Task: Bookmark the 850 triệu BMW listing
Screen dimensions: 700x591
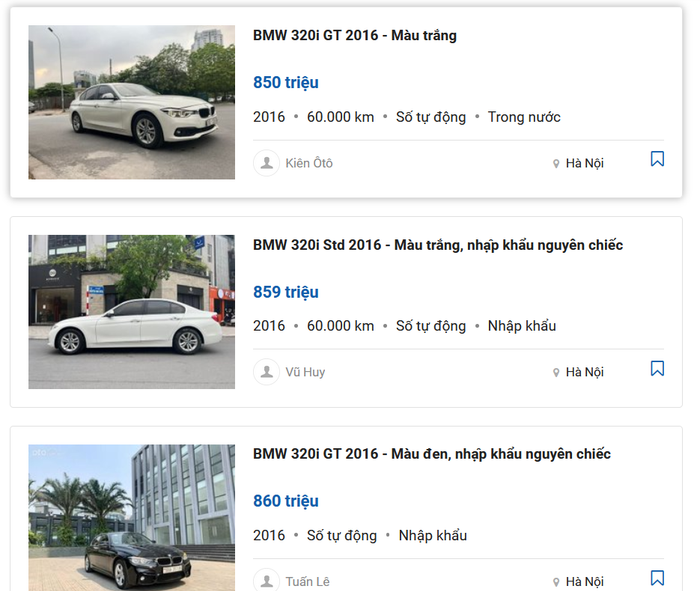Action: click(x=657, y=159)
